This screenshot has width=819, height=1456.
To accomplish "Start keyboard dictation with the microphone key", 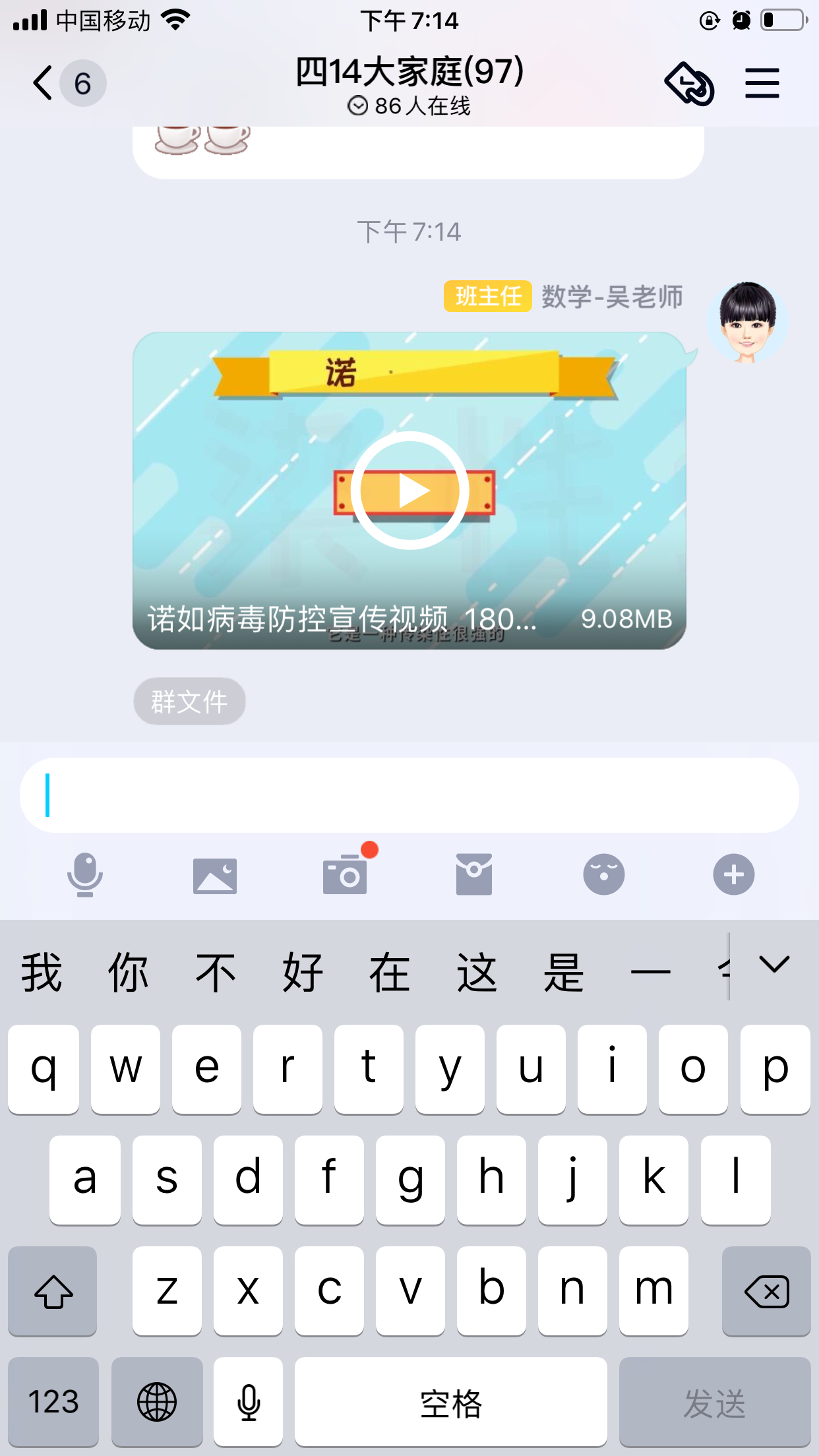I will [x=249, y=1402].
